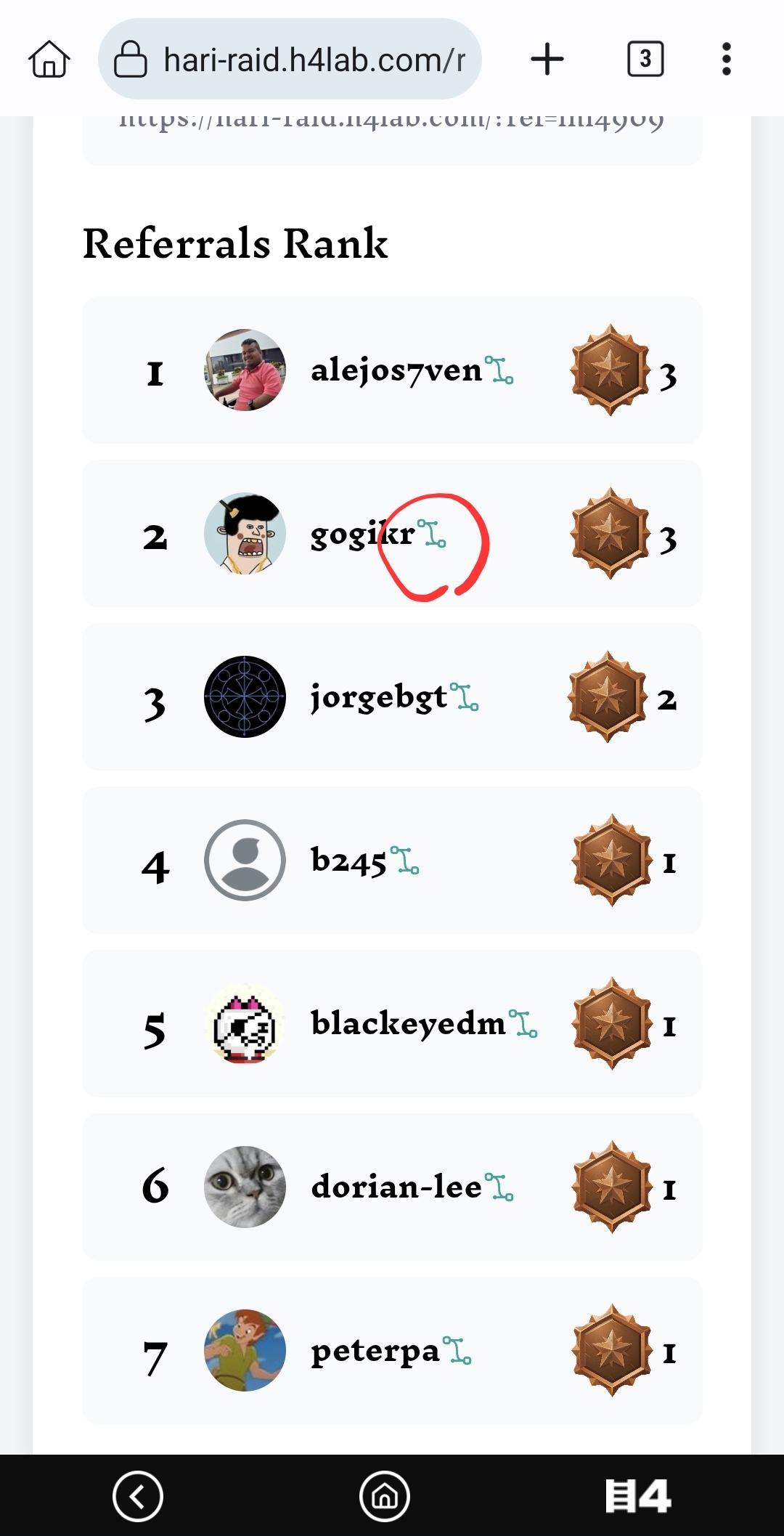Open the link icon next to gogikr
Screen dimensions: 784x1536
click(432, 534)
